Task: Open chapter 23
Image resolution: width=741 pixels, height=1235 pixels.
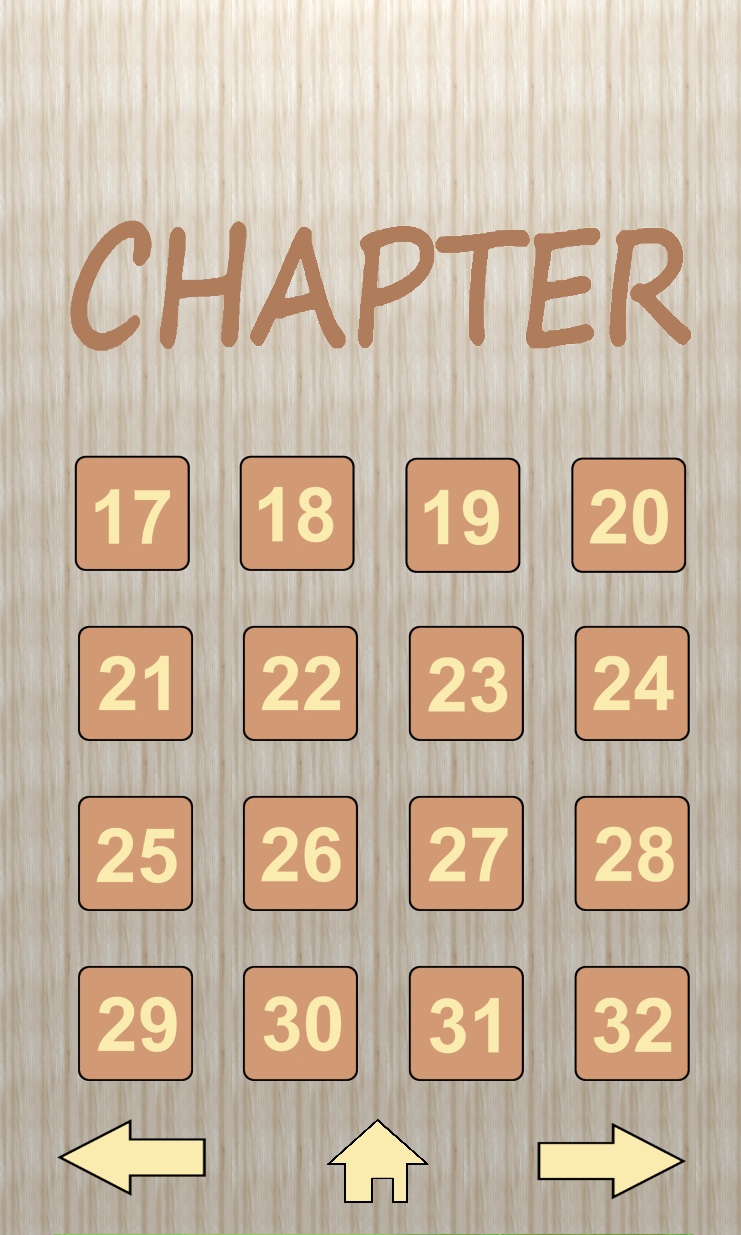Action: (x=466, y=683)
